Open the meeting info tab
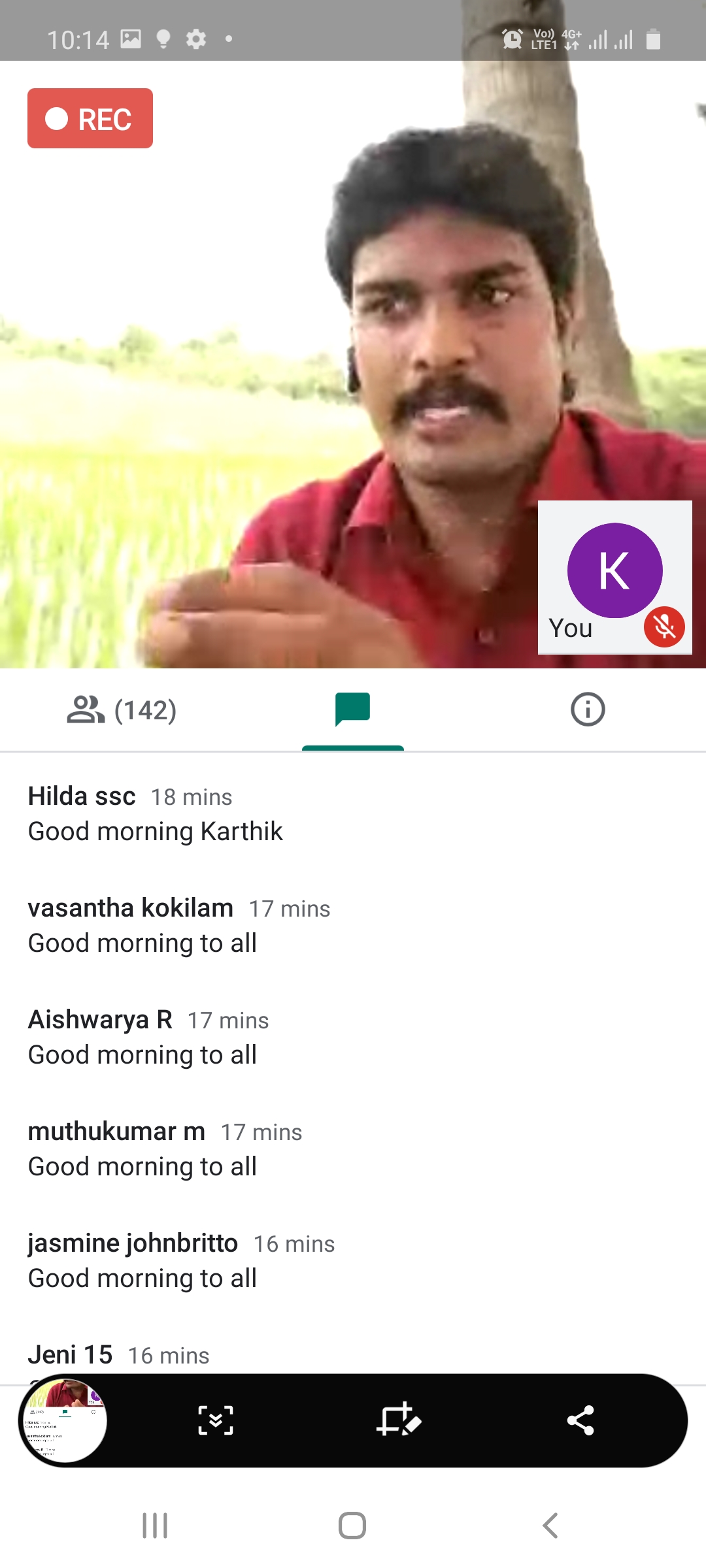The height and width of the screenshot is (1568, 706). (x=588, y=710)
